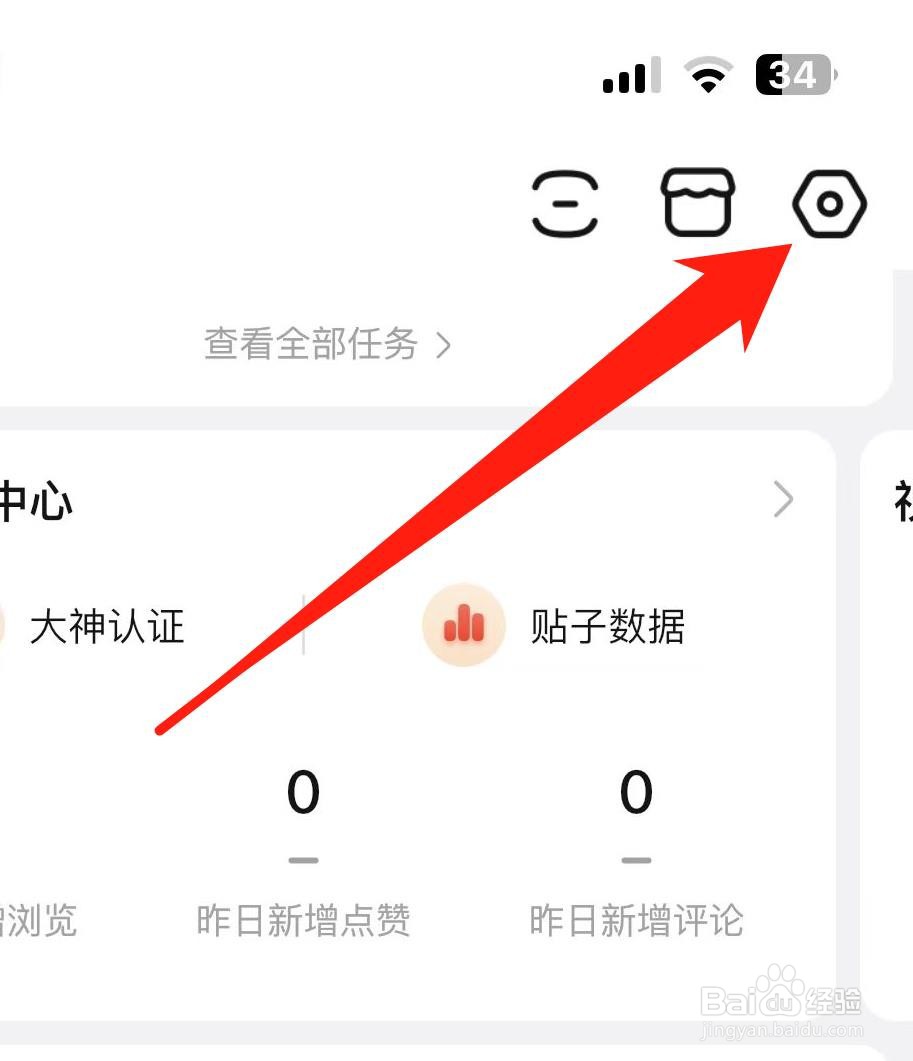Click the Baidu经验 watermark logo

782,997
